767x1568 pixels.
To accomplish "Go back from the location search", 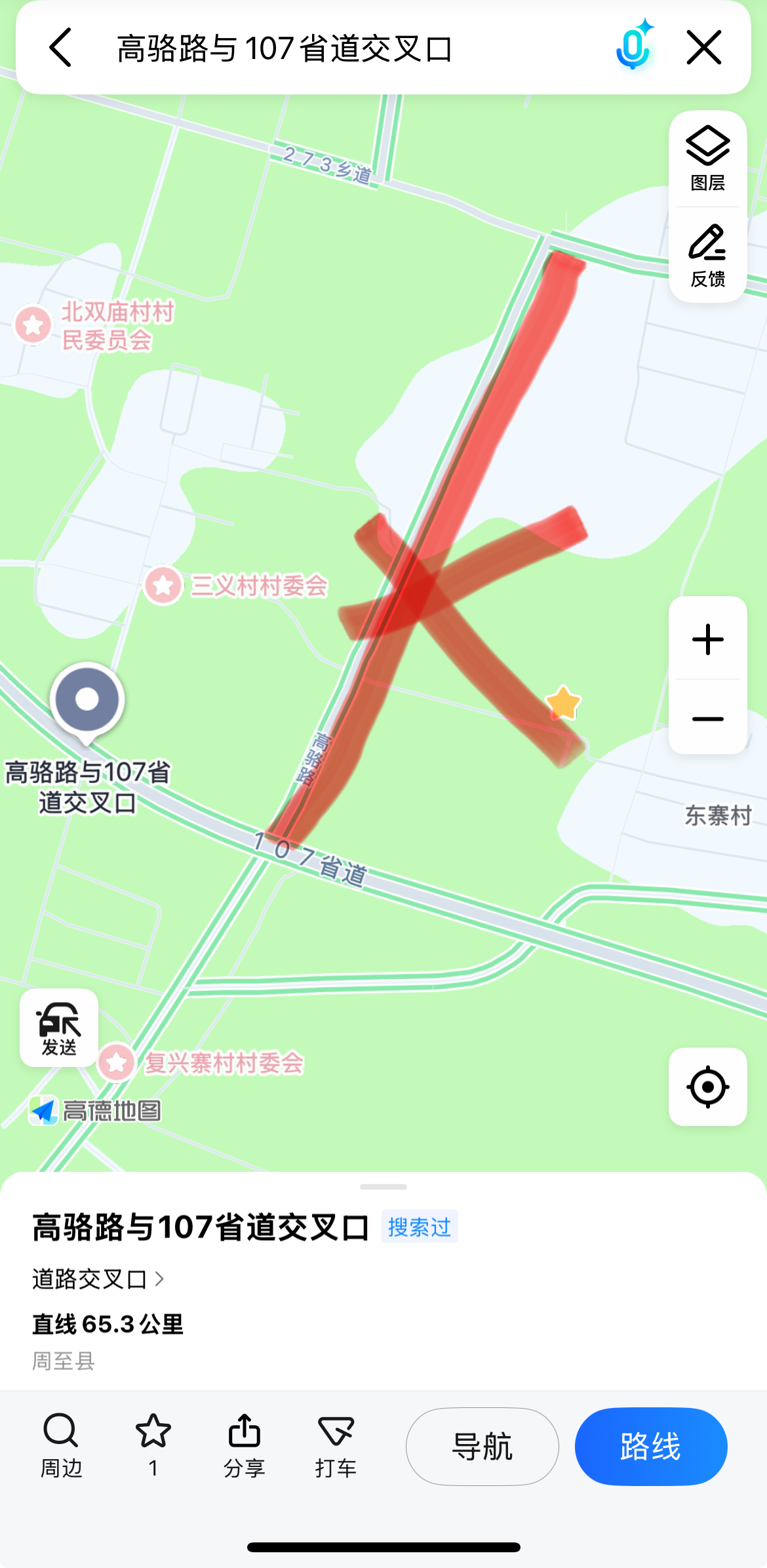I will (60, 48).
